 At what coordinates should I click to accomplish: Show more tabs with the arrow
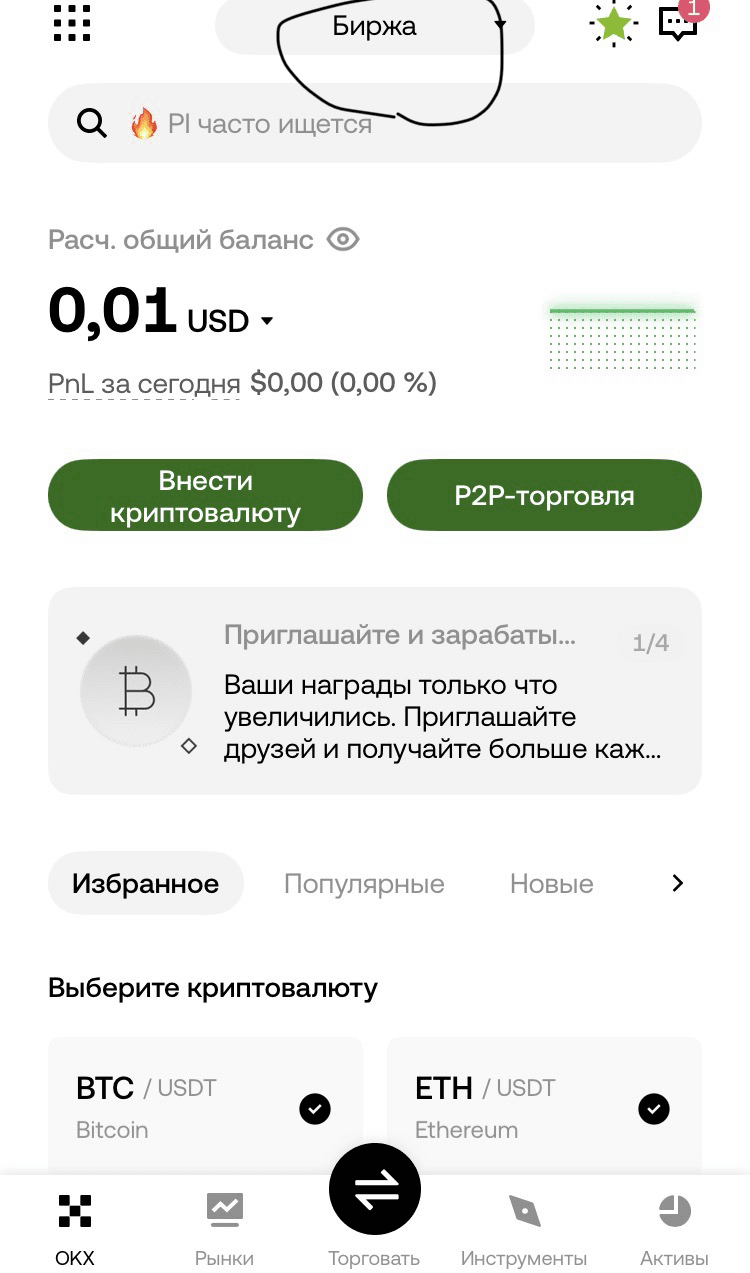click(x=677, y=883)
